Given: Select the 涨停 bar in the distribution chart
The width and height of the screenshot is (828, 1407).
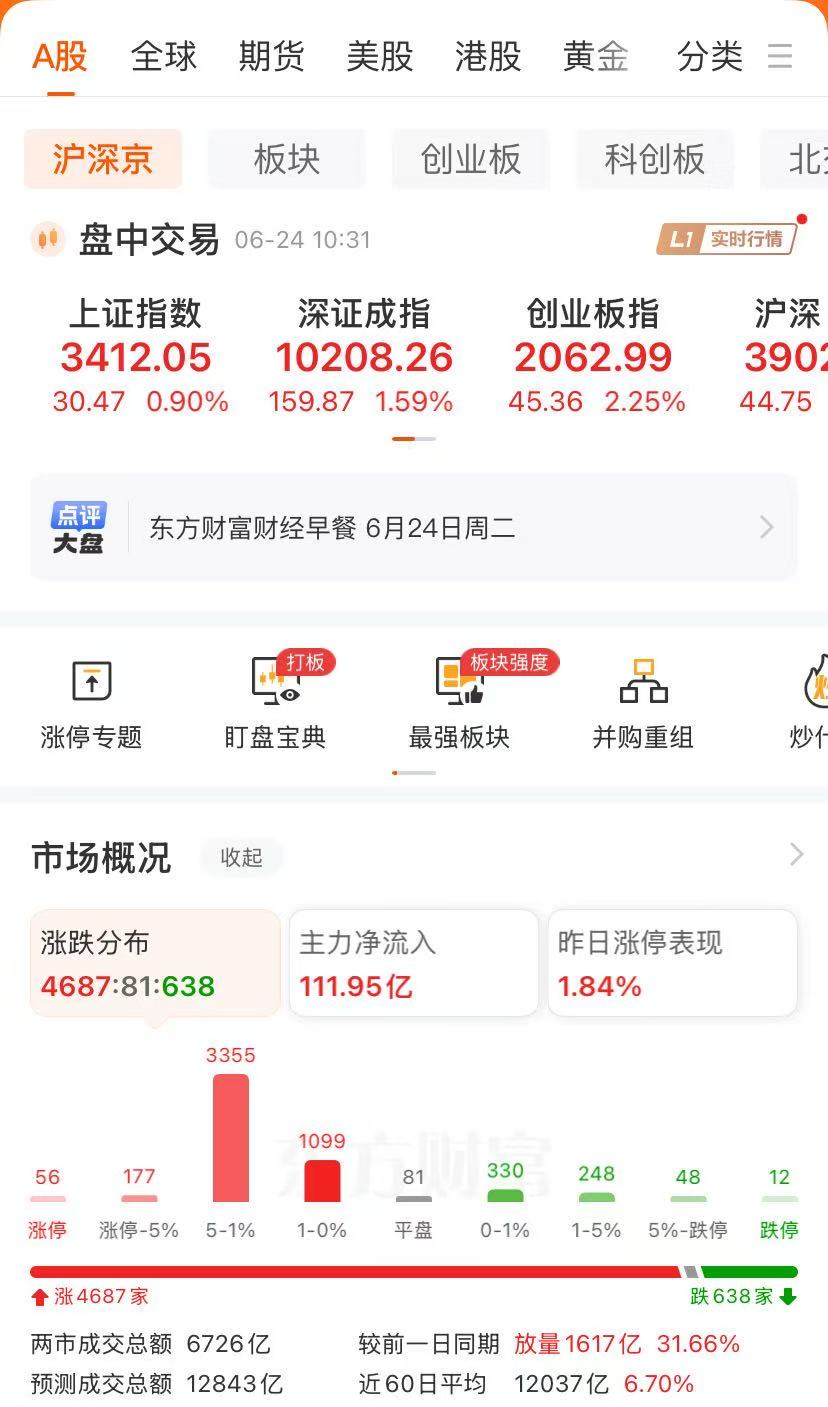Looking at the screenshot, I should click(47, 1193).
